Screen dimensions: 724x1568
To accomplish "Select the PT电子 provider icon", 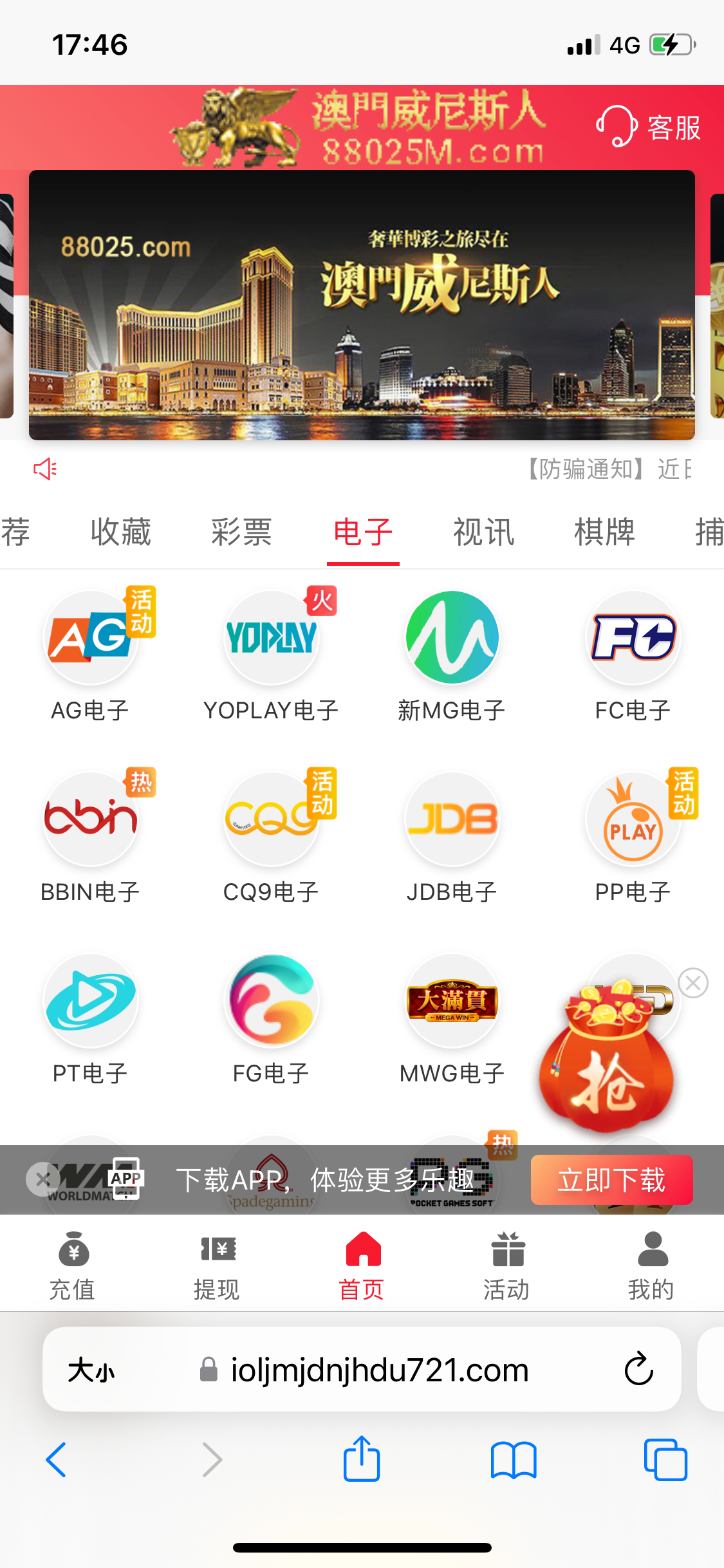I will click(x=90, y=1000).
